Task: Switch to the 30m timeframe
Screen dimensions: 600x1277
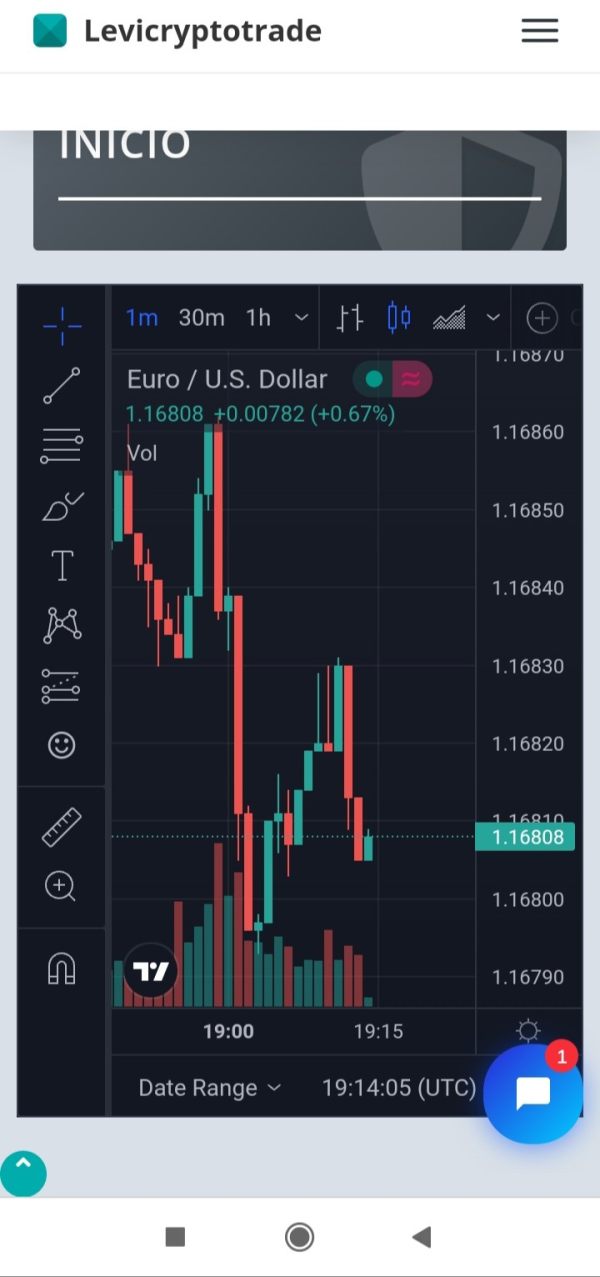Action: click(201, 318)
